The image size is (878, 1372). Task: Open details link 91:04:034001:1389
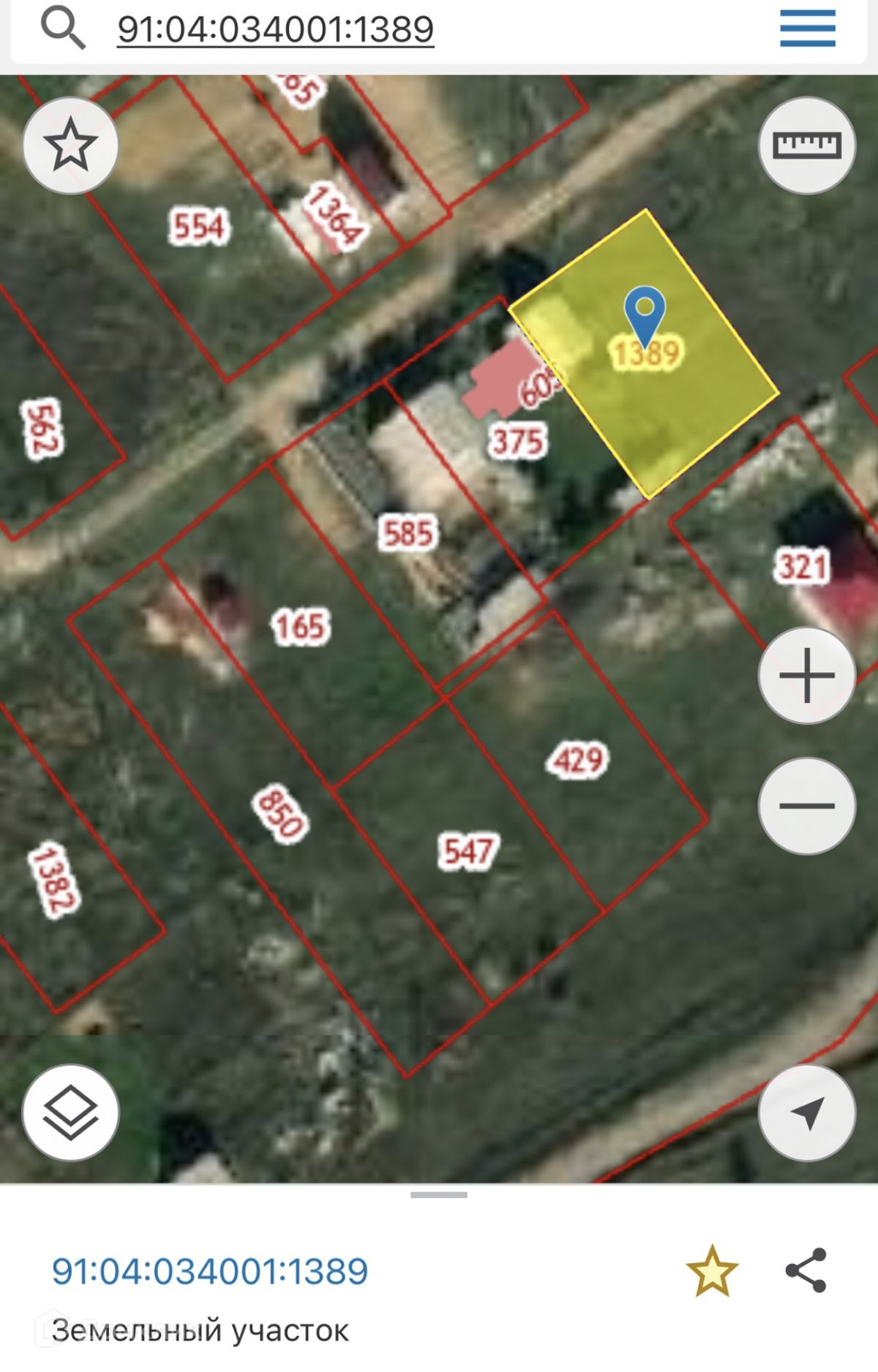210,1271
